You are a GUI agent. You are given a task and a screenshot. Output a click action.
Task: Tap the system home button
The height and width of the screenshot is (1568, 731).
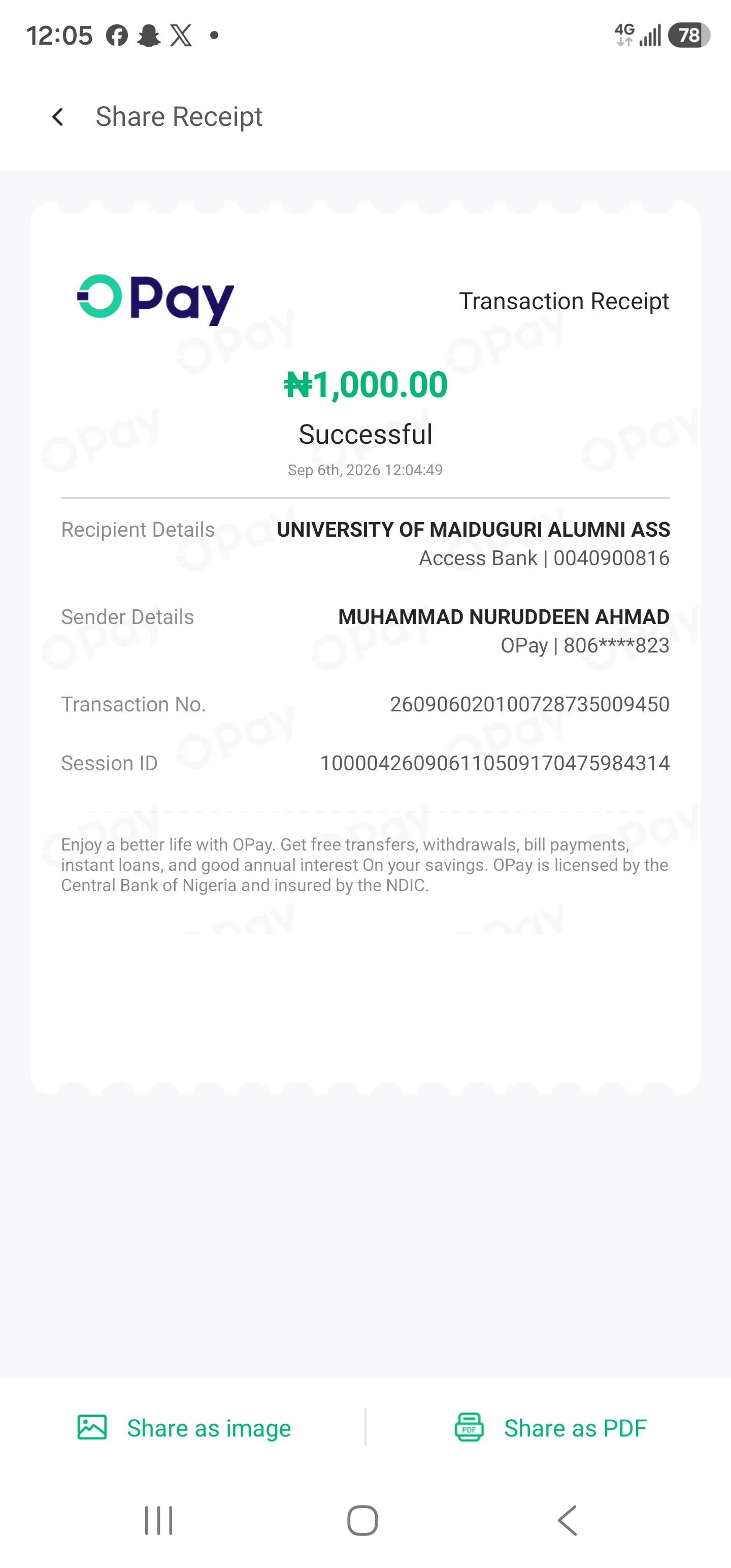pos(363,1520)
